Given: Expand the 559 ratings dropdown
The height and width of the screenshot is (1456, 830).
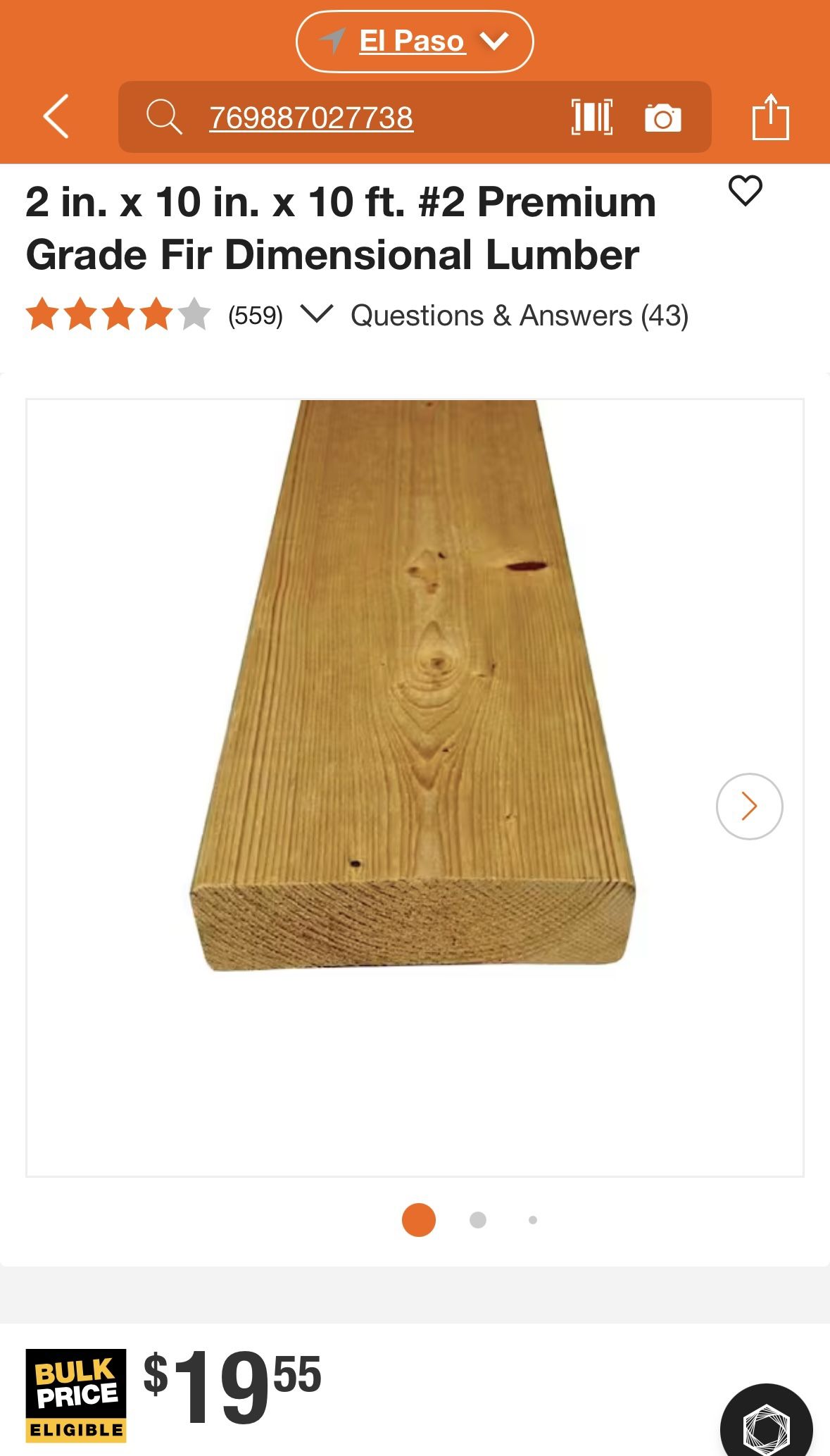Looking at the screenshot, I should [316, 314].
